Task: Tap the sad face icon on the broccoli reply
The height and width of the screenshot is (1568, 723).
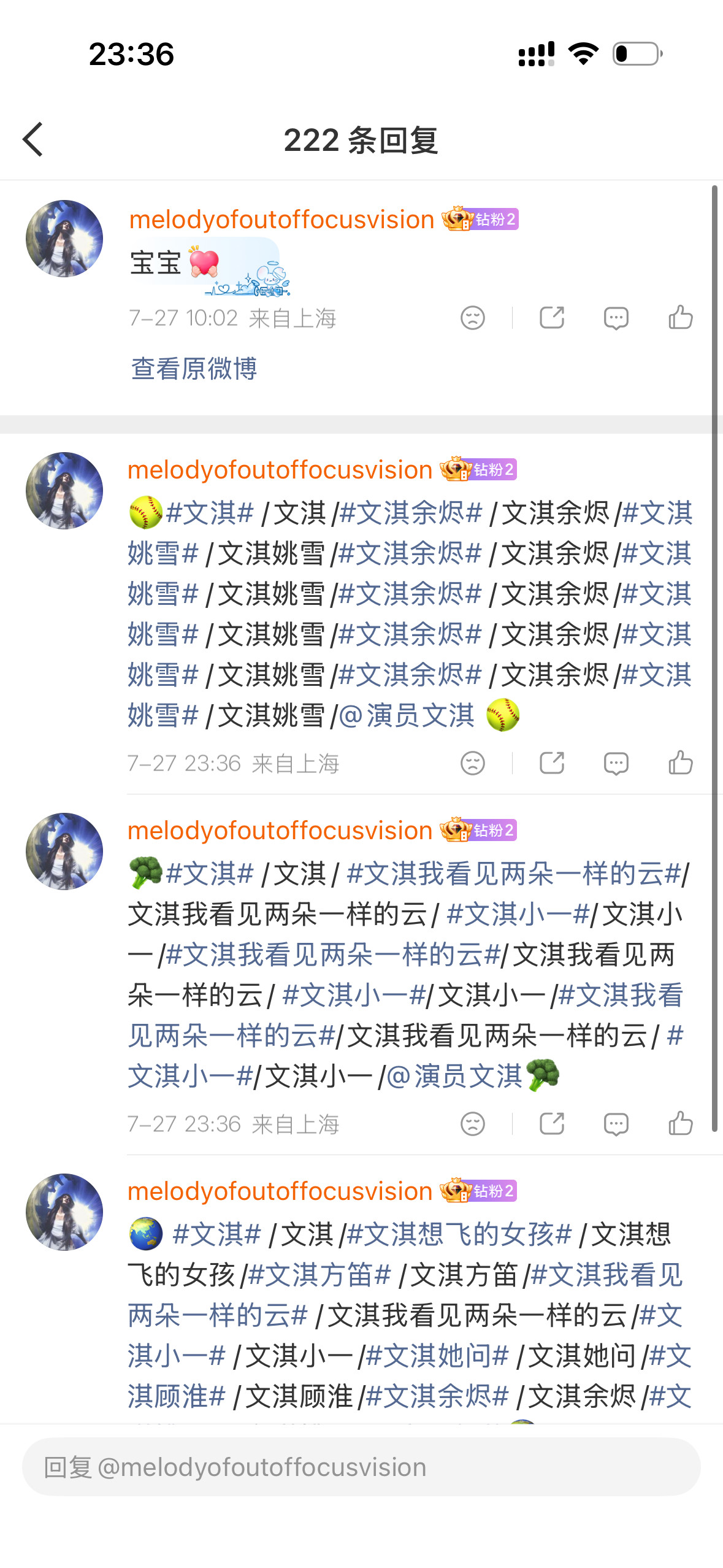Action: coord(473,1124)
